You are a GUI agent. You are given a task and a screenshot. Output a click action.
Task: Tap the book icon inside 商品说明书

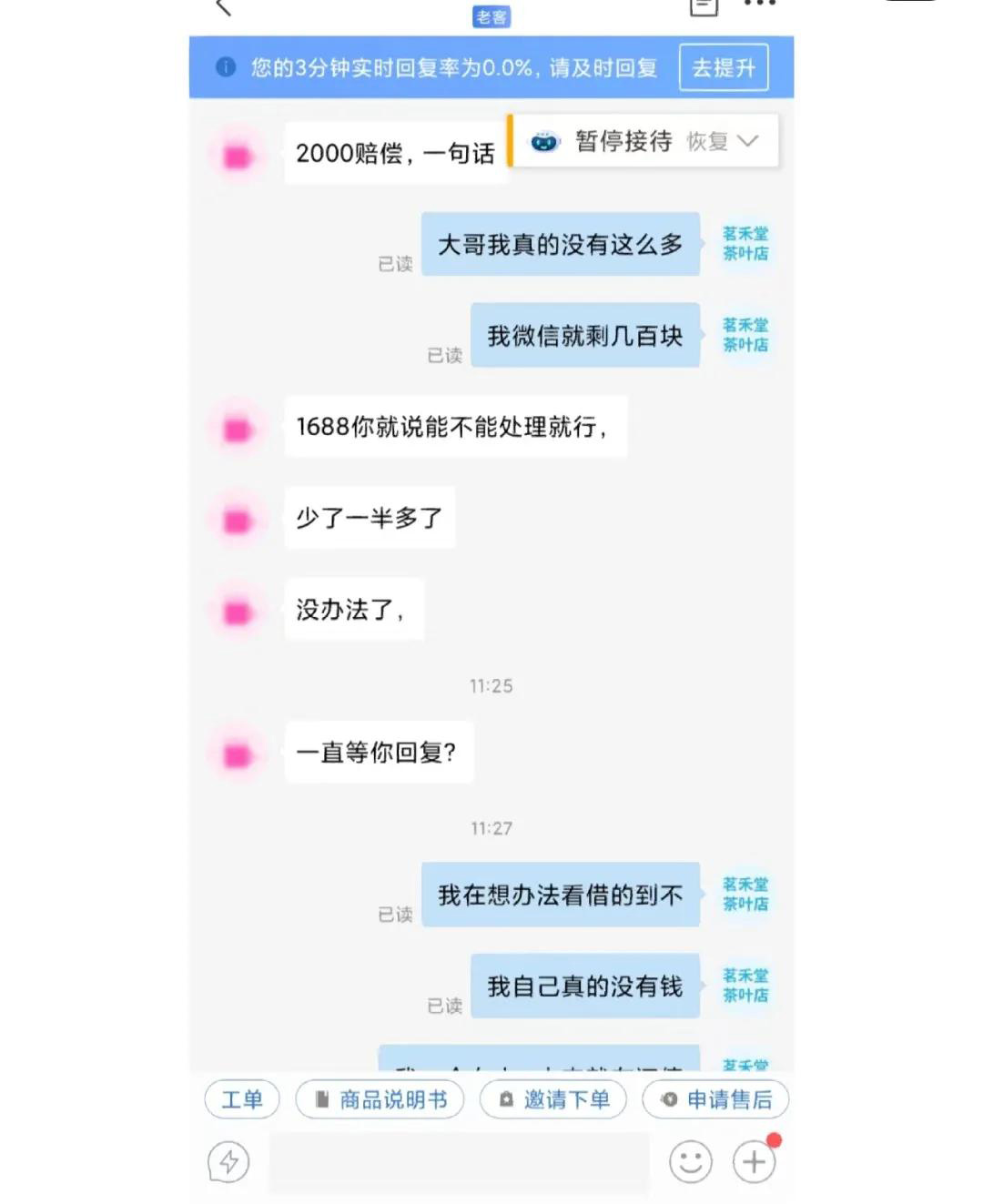coord(320,1099)
